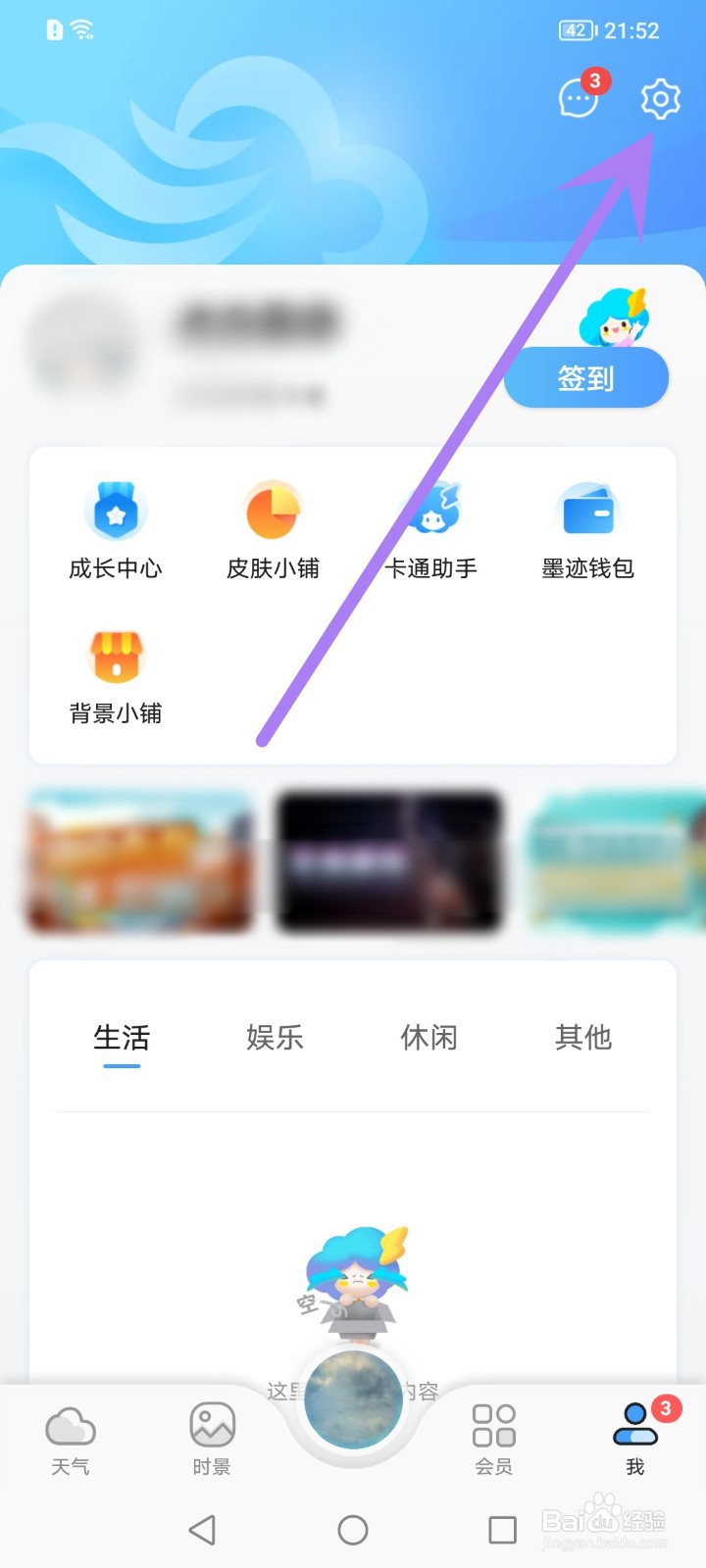The width and height of the screenshot is (706, 1568).
Task: Open 时景 photo scenes from bottom bar
Action: click(x=211, y=1436)
